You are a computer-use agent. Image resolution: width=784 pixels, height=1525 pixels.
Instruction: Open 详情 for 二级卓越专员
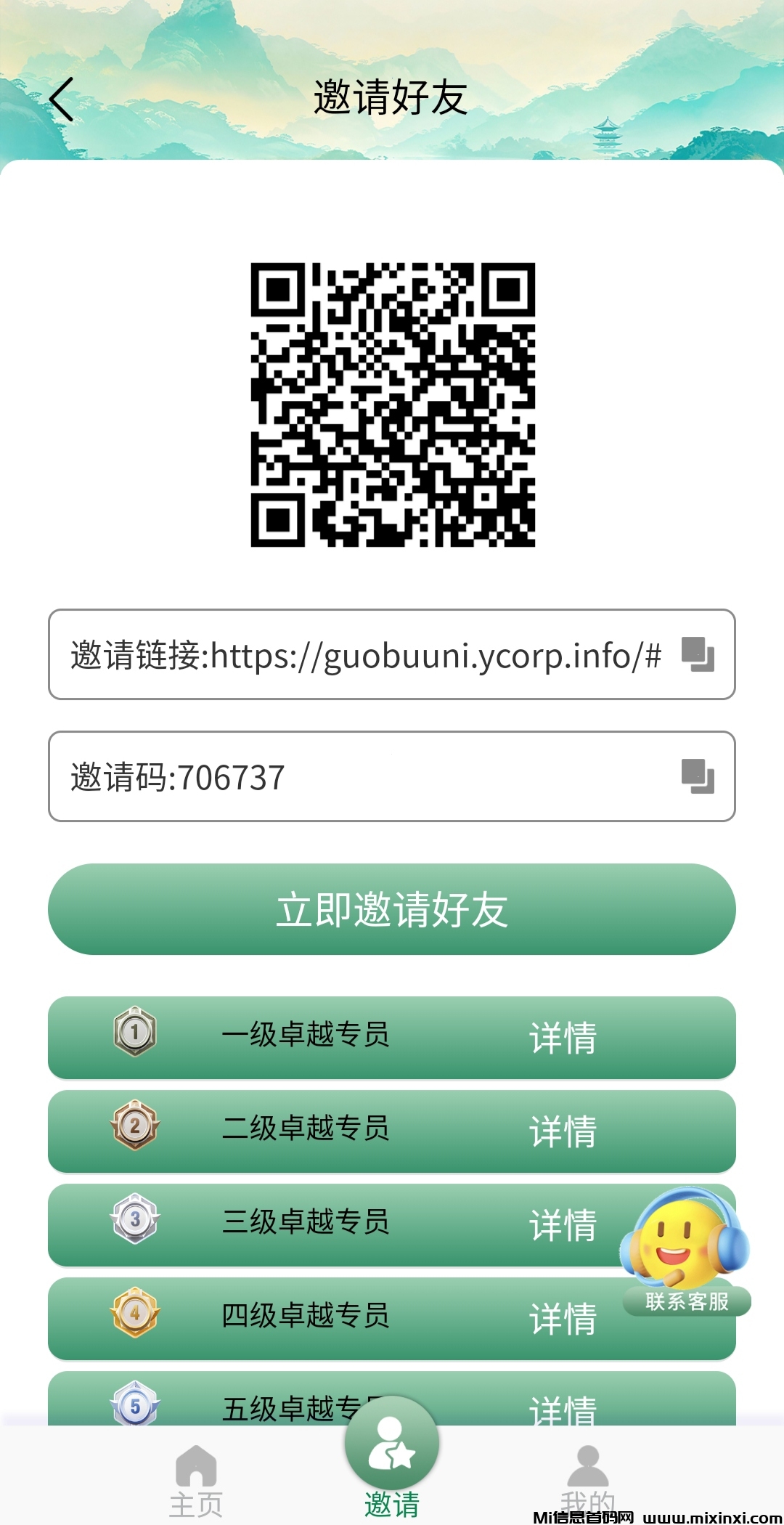[563, 1131]
